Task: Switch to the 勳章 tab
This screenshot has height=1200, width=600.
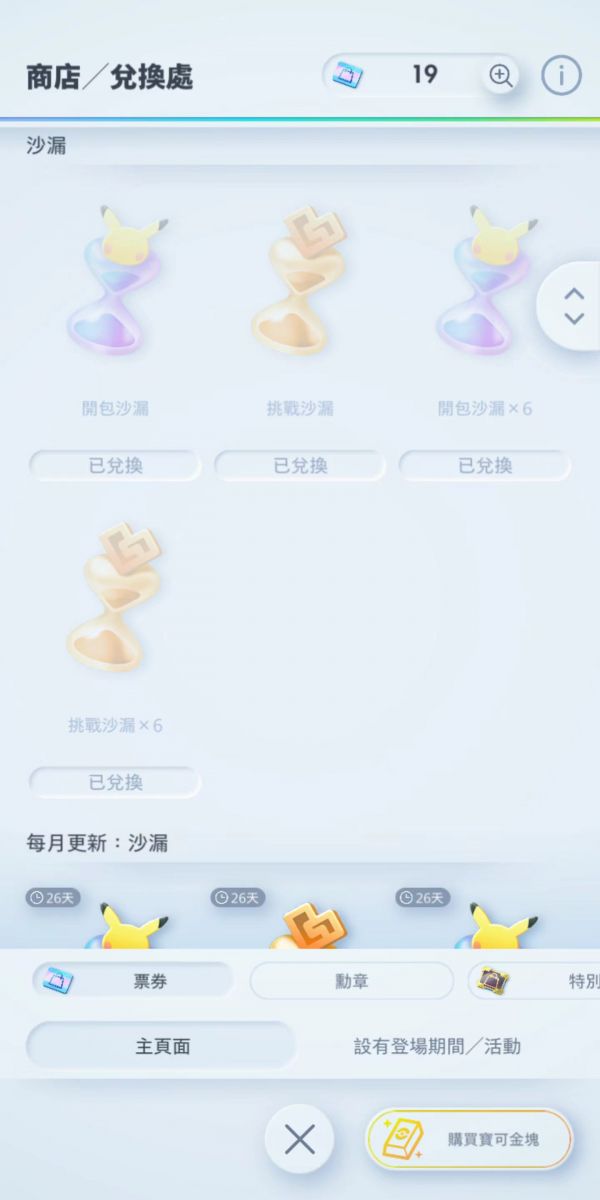Action: [x=351, y=981]
